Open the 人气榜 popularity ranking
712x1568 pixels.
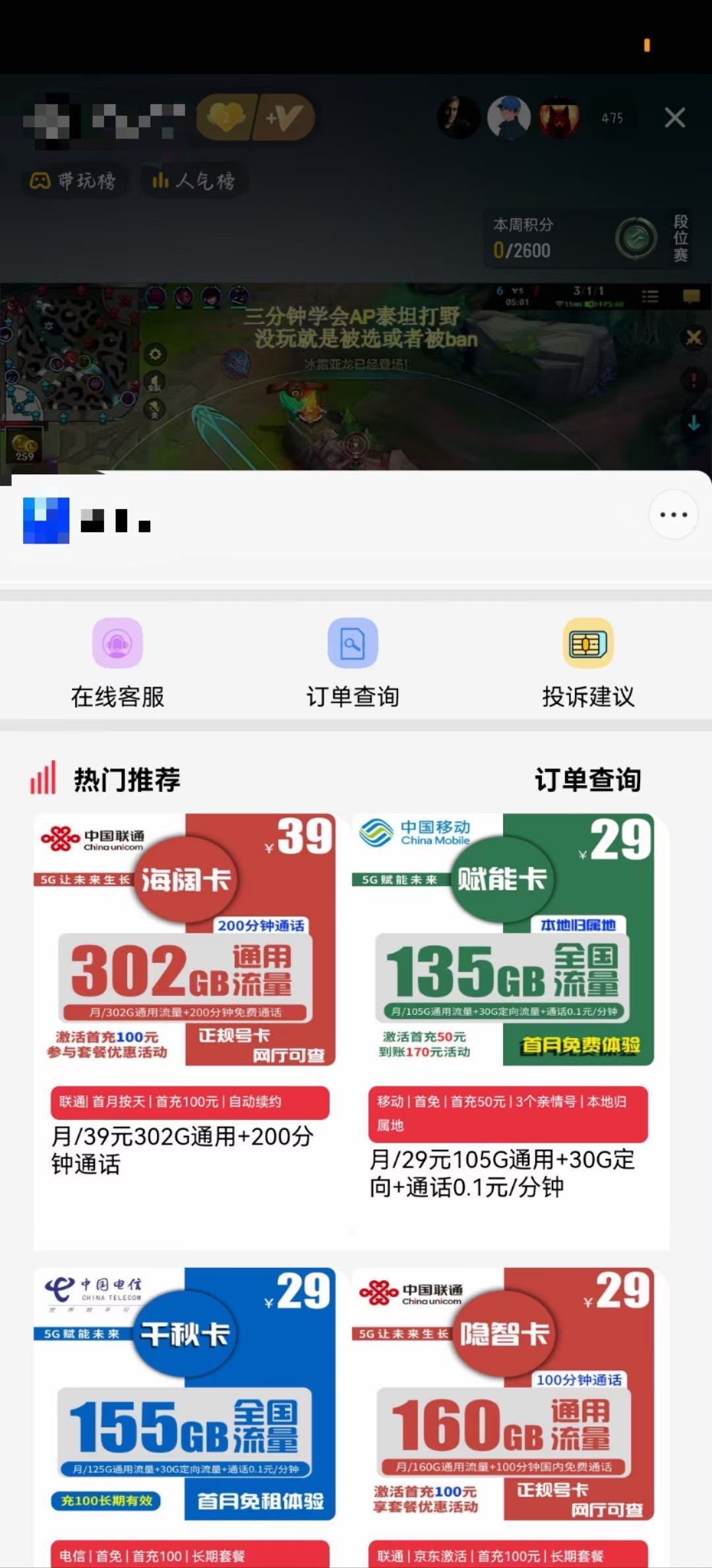click(194, 180)
